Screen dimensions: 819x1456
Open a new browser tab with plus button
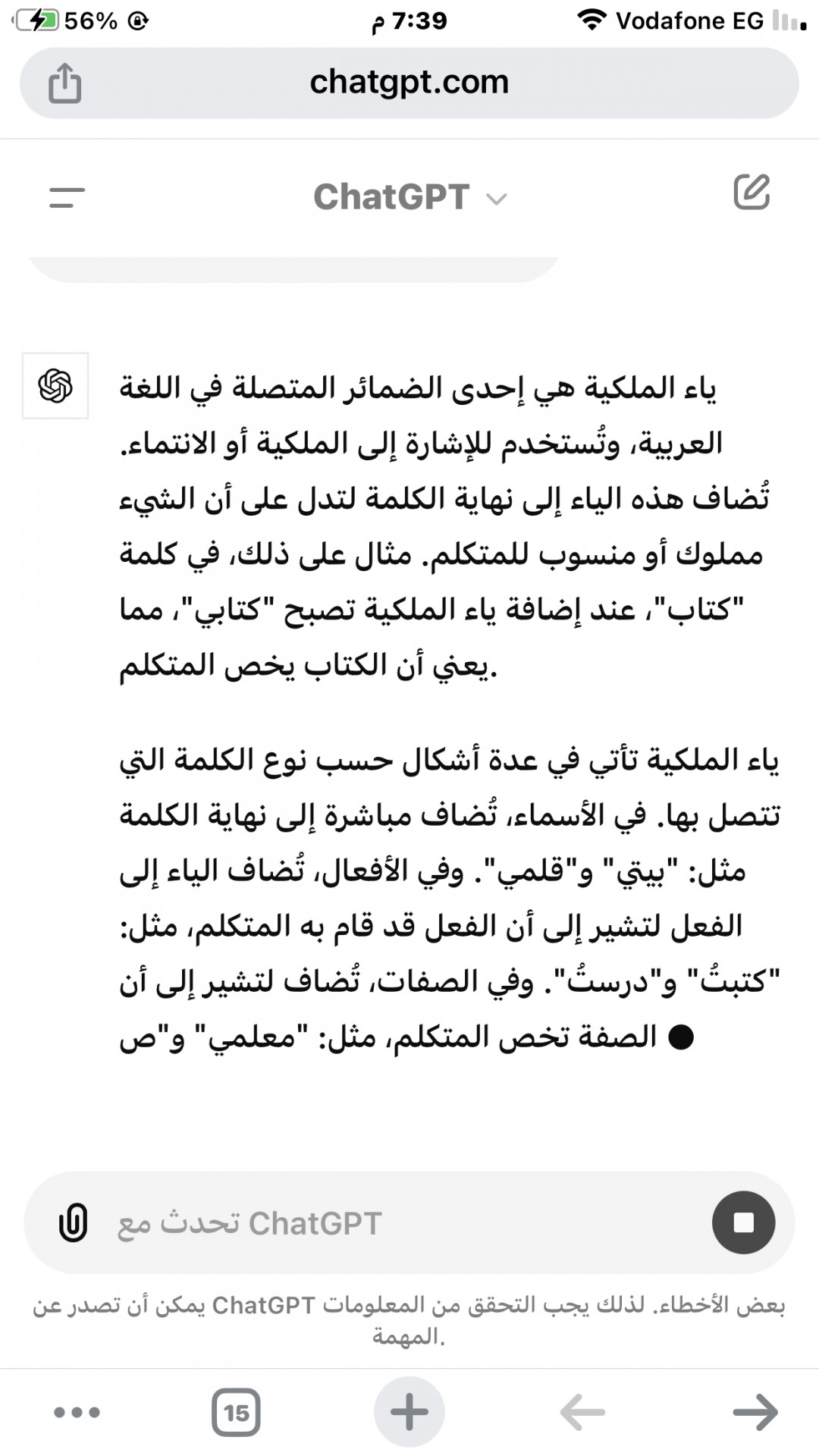pyautogui.click(x=409, y=1412)
